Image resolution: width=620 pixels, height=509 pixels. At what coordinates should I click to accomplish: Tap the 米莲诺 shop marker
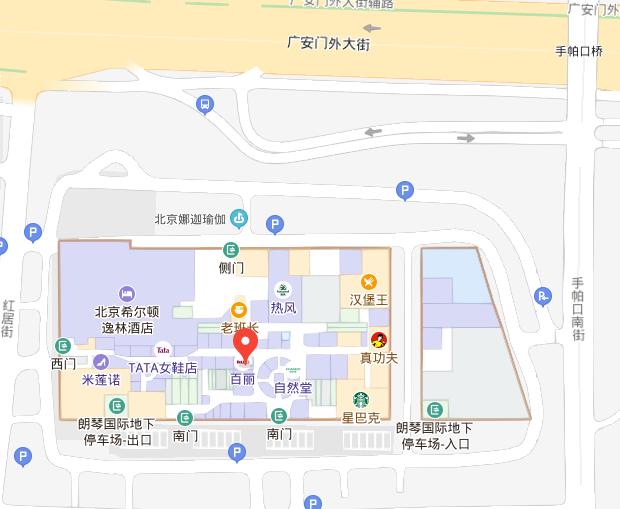(x=100, y=362)
